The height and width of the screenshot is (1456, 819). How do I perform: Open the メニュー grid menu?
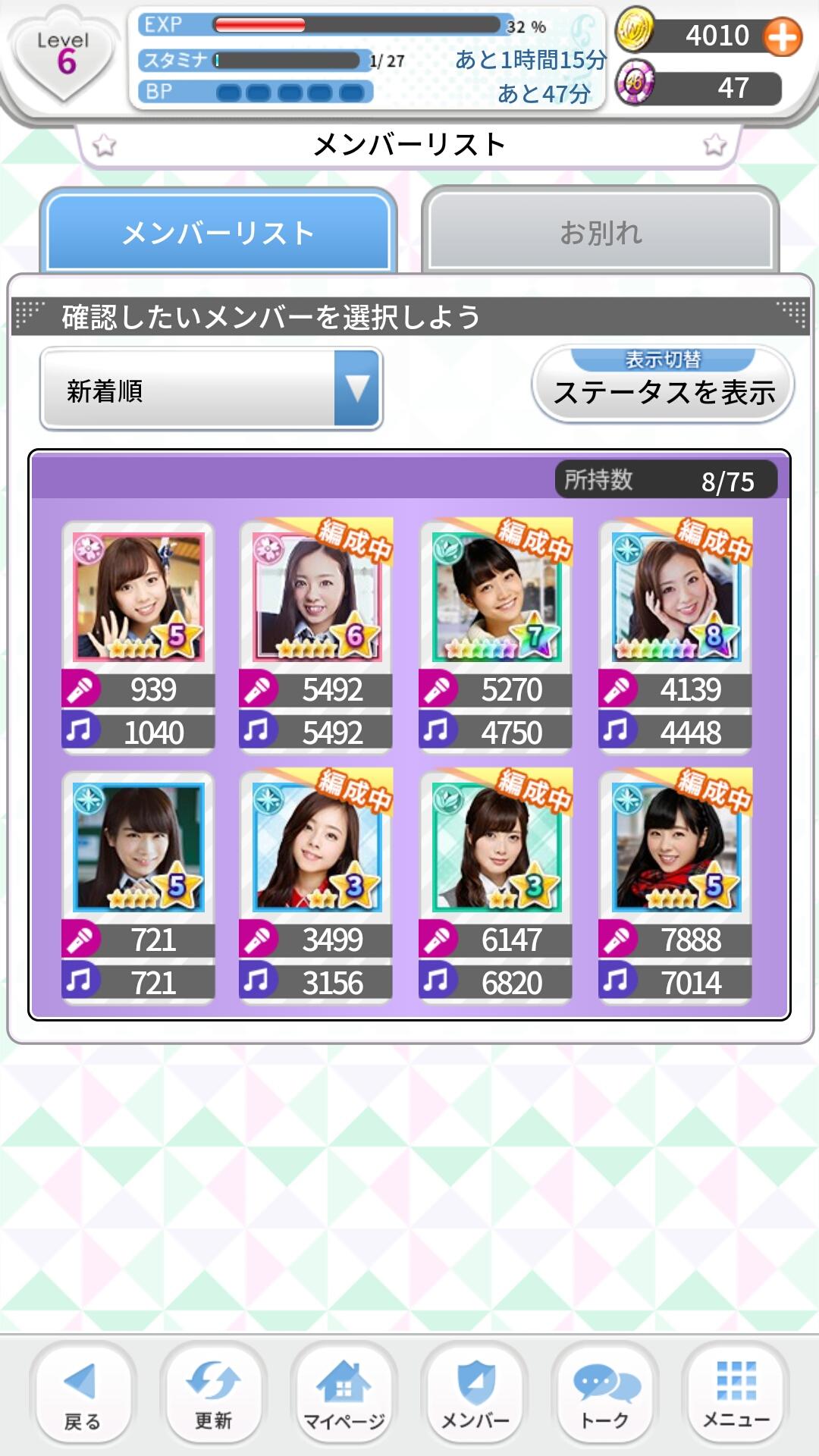[736, 1395]
